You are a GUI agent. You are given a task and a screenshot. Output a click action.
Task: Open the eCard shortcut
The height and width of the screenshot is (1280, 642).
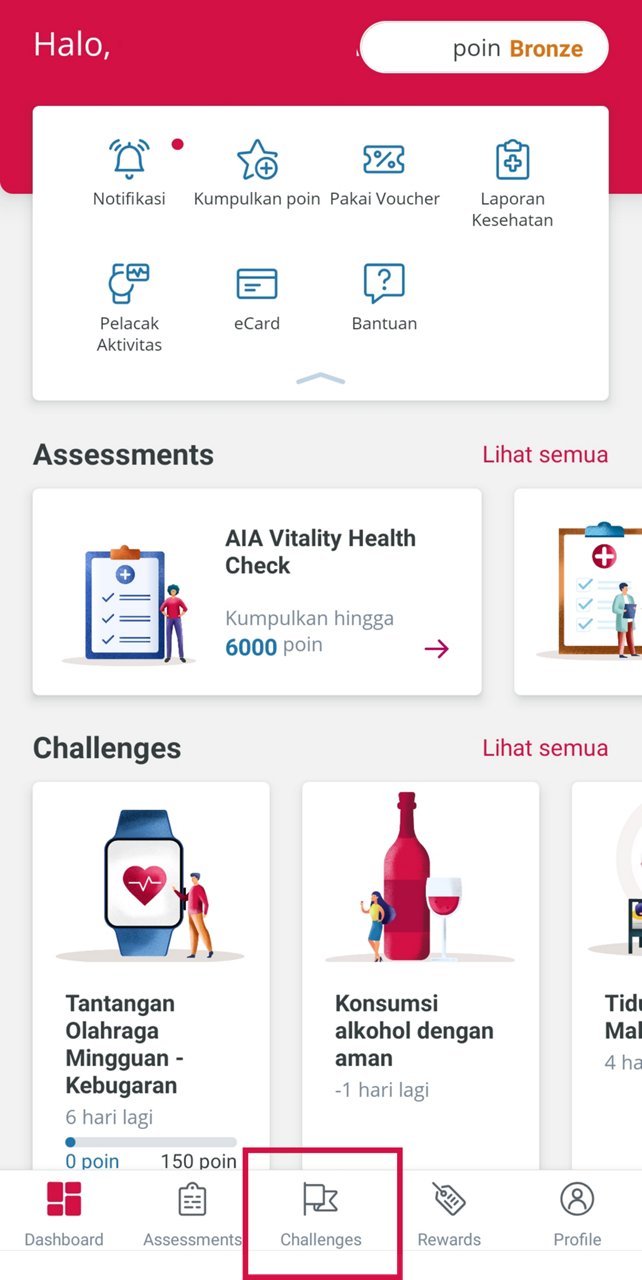pyautogui.click(x=257, y=298)
